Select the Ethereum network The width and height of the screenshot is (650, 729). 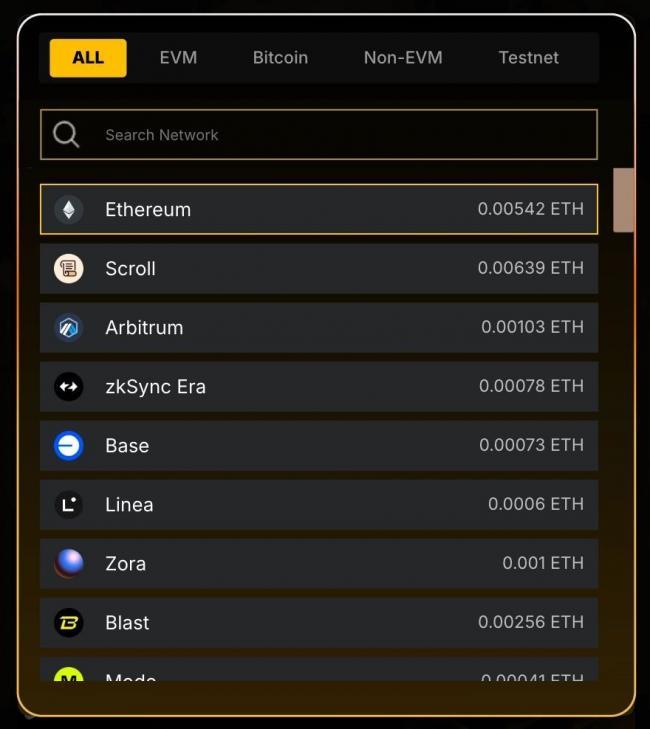coord(318,209)
